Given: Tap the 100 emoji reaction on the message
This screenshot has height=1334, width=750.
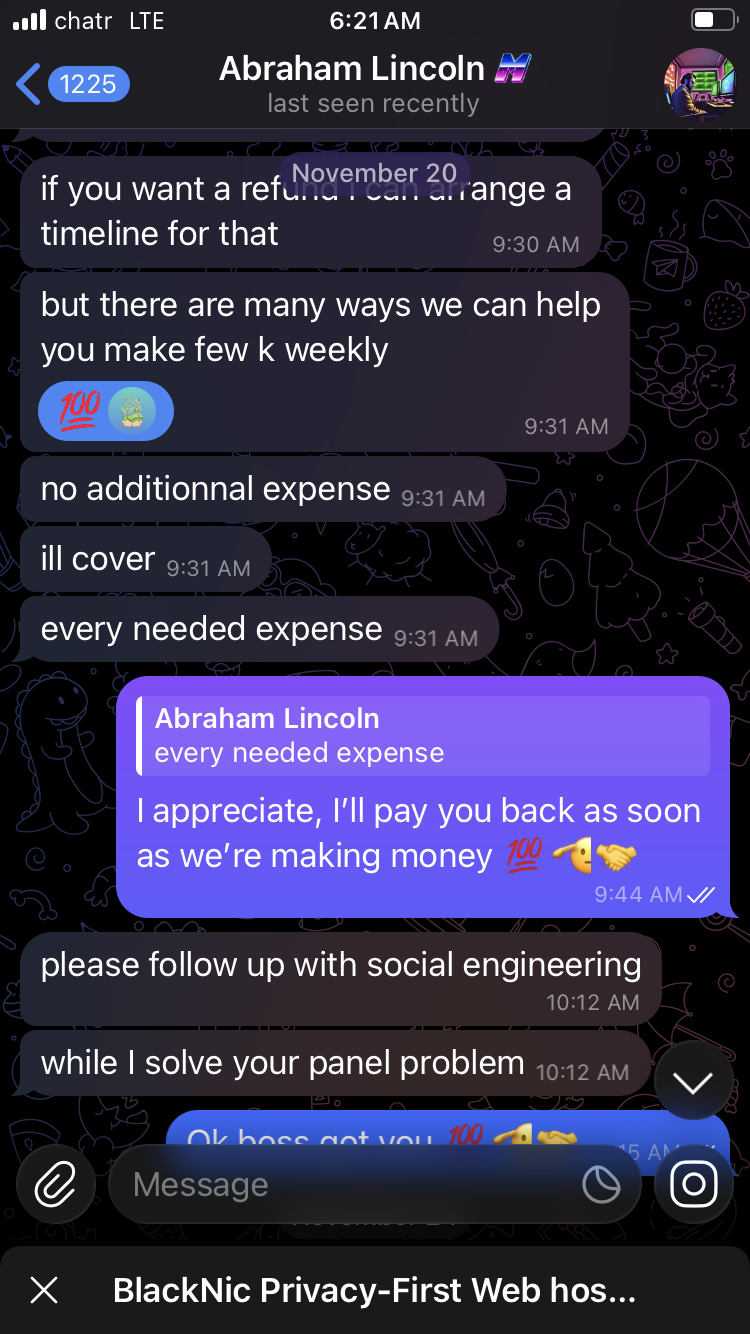Looking at the screenshot, I should (75, 410).
